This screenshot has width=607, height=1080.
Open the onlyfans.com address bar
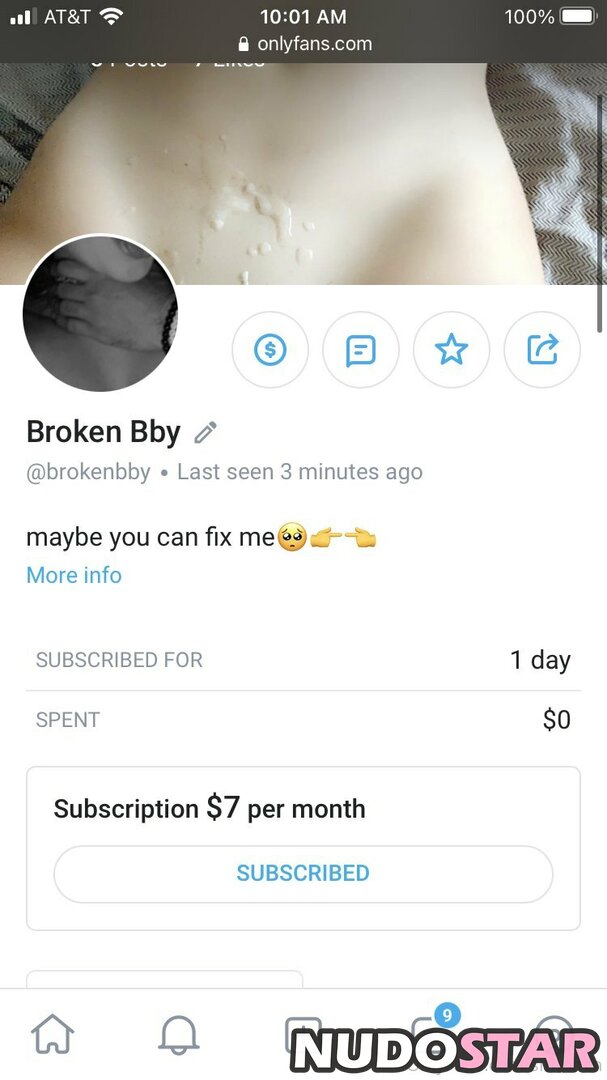(304, 44)
